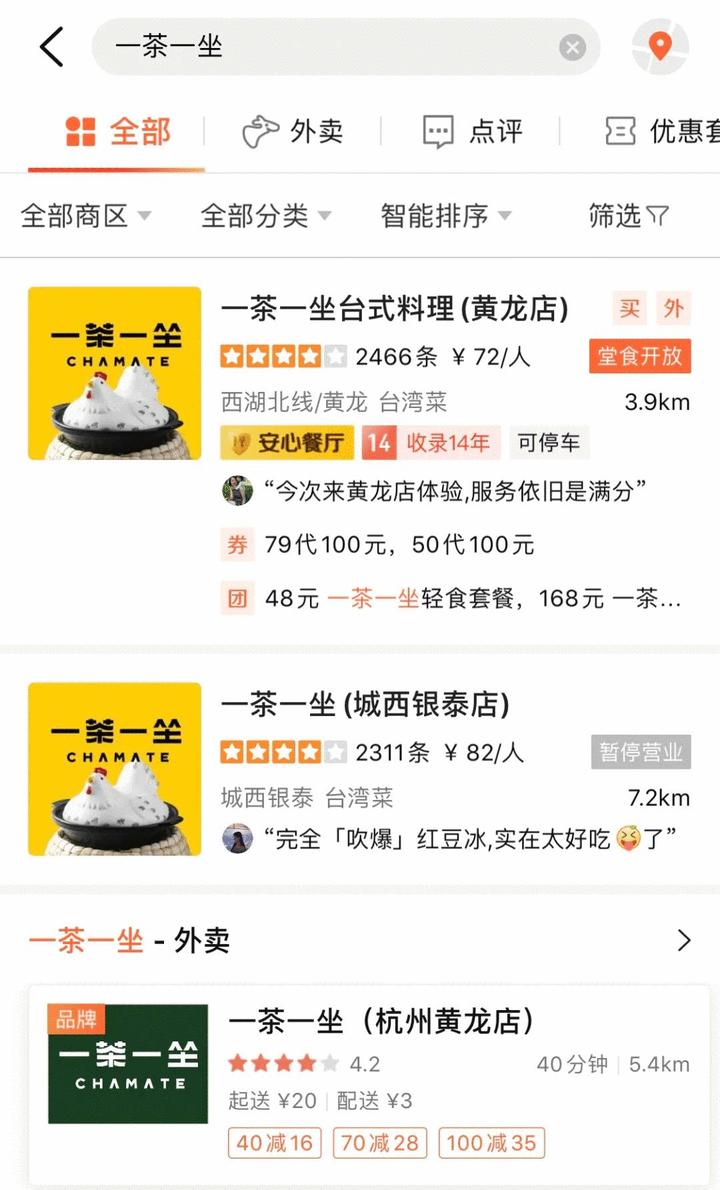Open the 全部商区 district filter
Viewport: 720px width, 1190px height.
coord(87,217)
